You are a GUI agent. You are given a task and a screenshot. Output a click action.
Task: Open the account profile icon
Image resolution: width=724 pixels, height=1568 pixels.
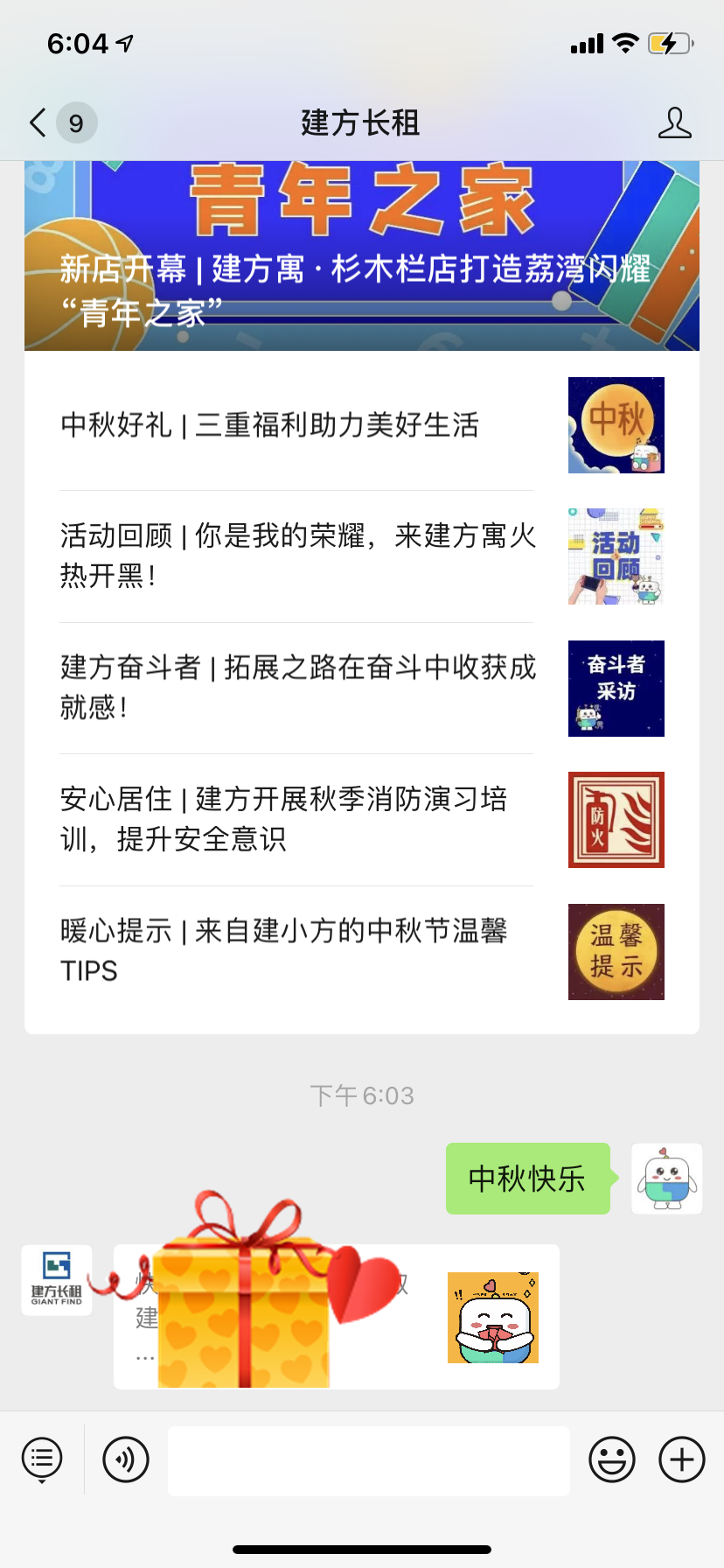click(674, 123)
